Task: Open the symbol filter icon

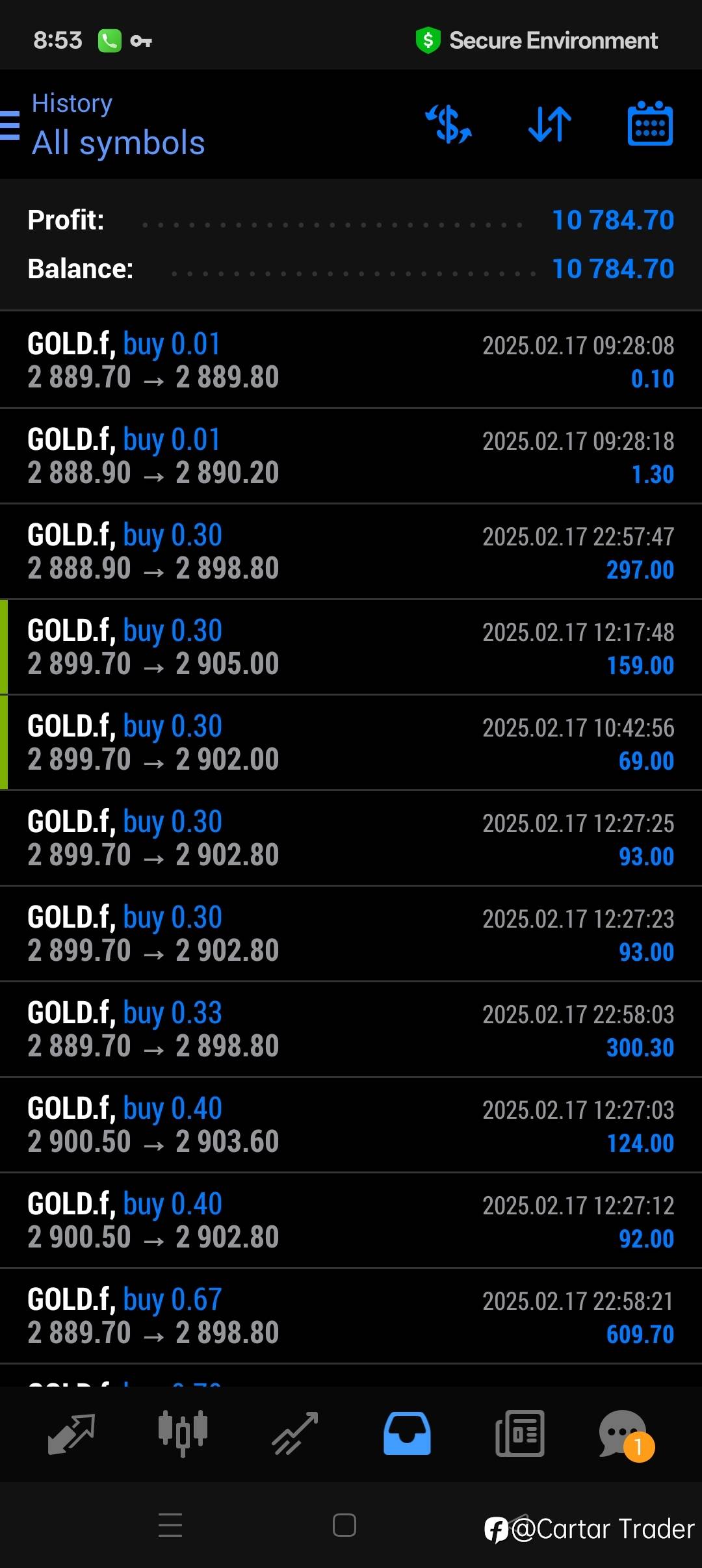Action: pos(448,124)
